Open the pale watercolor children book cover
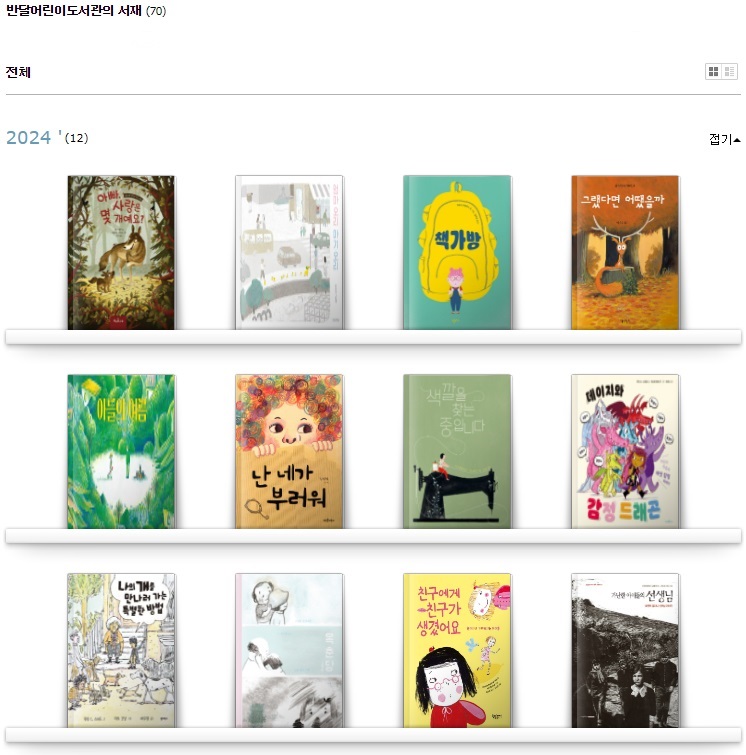 (x=289, y=650)
